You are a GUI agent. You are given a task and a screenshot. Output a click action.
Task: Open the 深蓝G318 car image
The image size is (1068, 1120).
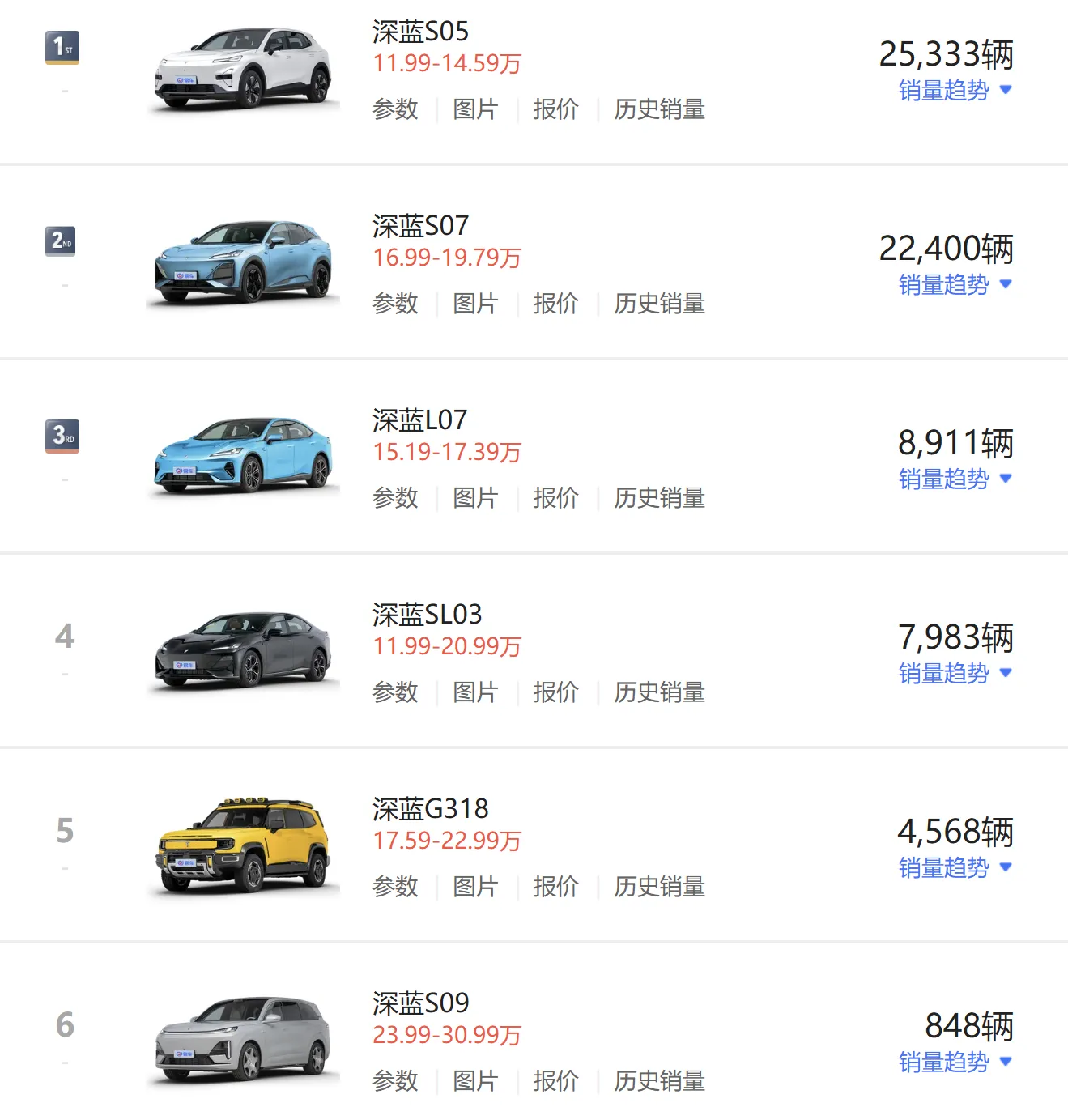243,846
